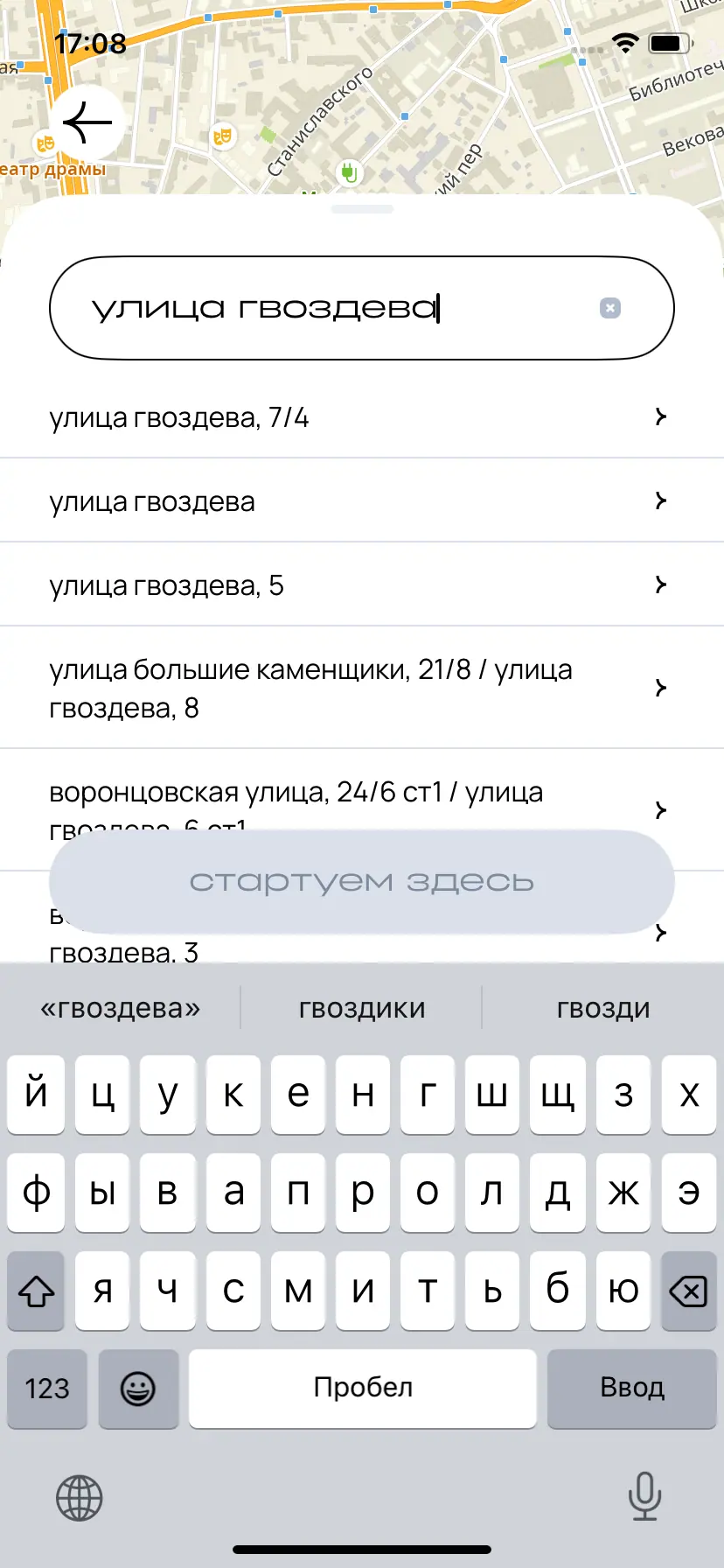Tap the стартуем здесь button

362,881
